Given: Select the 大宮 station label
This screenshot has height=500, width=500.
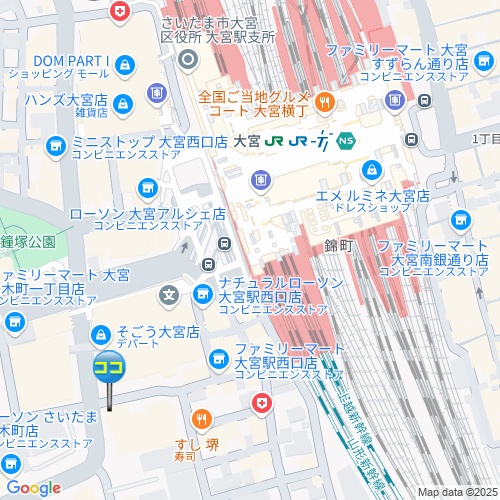Looking at the screenshot, I should click(247, 141).
